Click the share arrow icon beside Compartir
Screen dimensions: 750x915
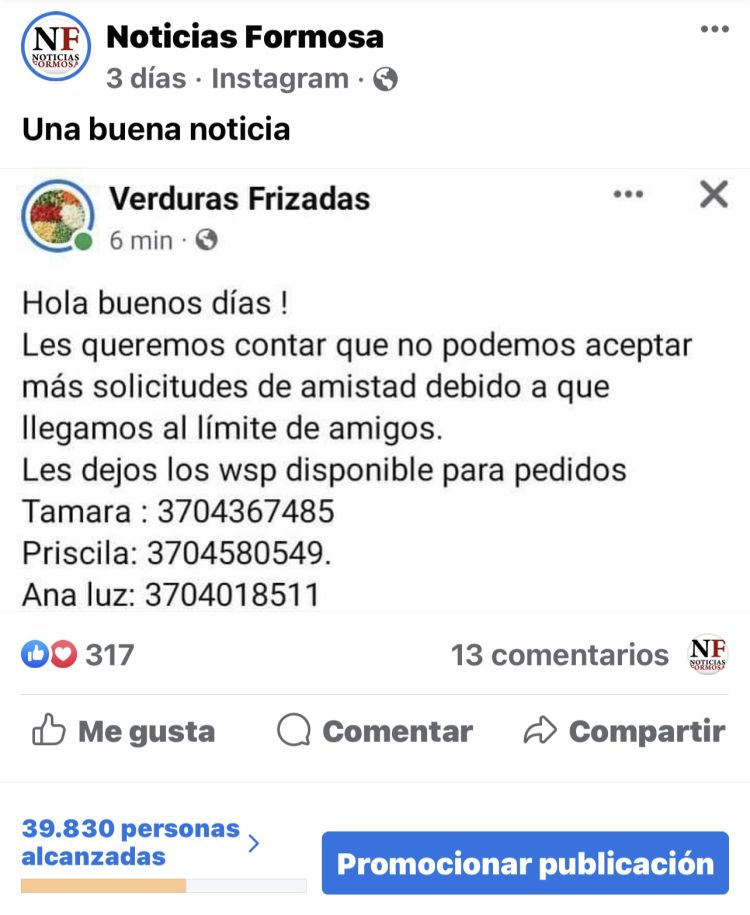pyautogui.click(x=541, y=730)
